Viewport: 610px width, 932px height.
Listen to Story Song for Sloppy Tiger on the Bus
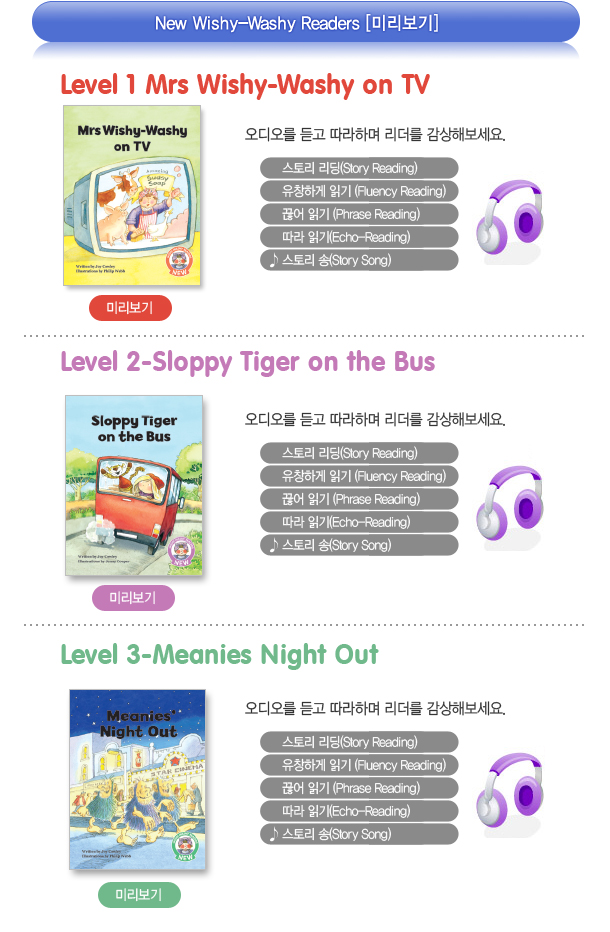[358, 545]
